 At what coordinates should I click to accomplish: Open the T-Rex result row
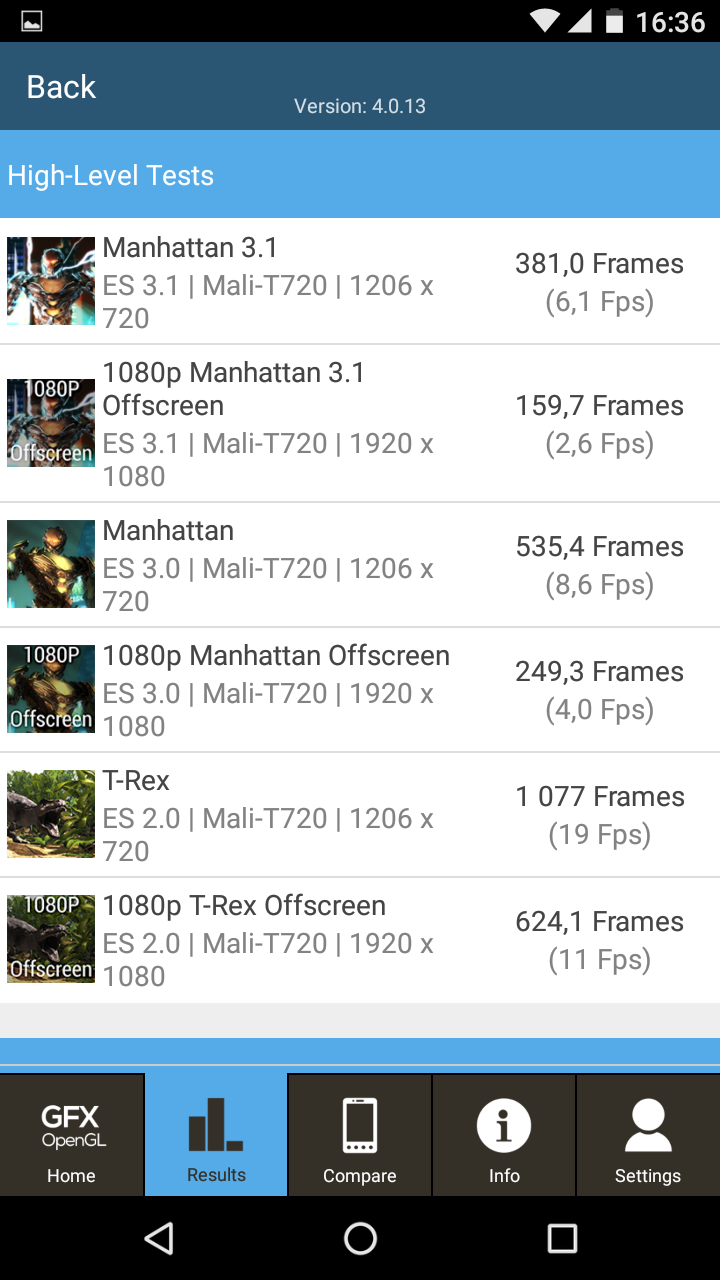[x=360, y=815]
